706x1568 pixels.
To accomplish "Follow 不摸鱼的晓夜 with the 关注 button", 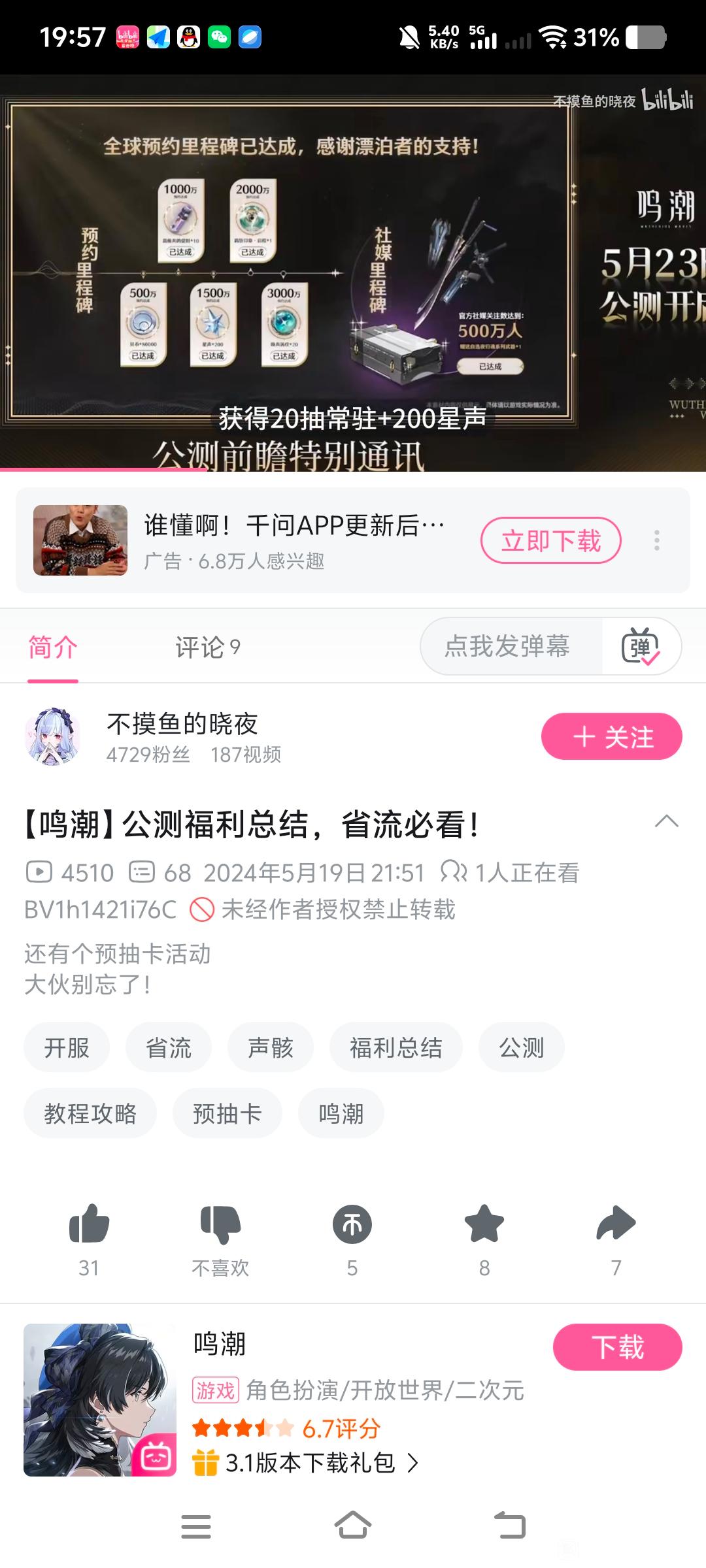I will click(611, 736).
